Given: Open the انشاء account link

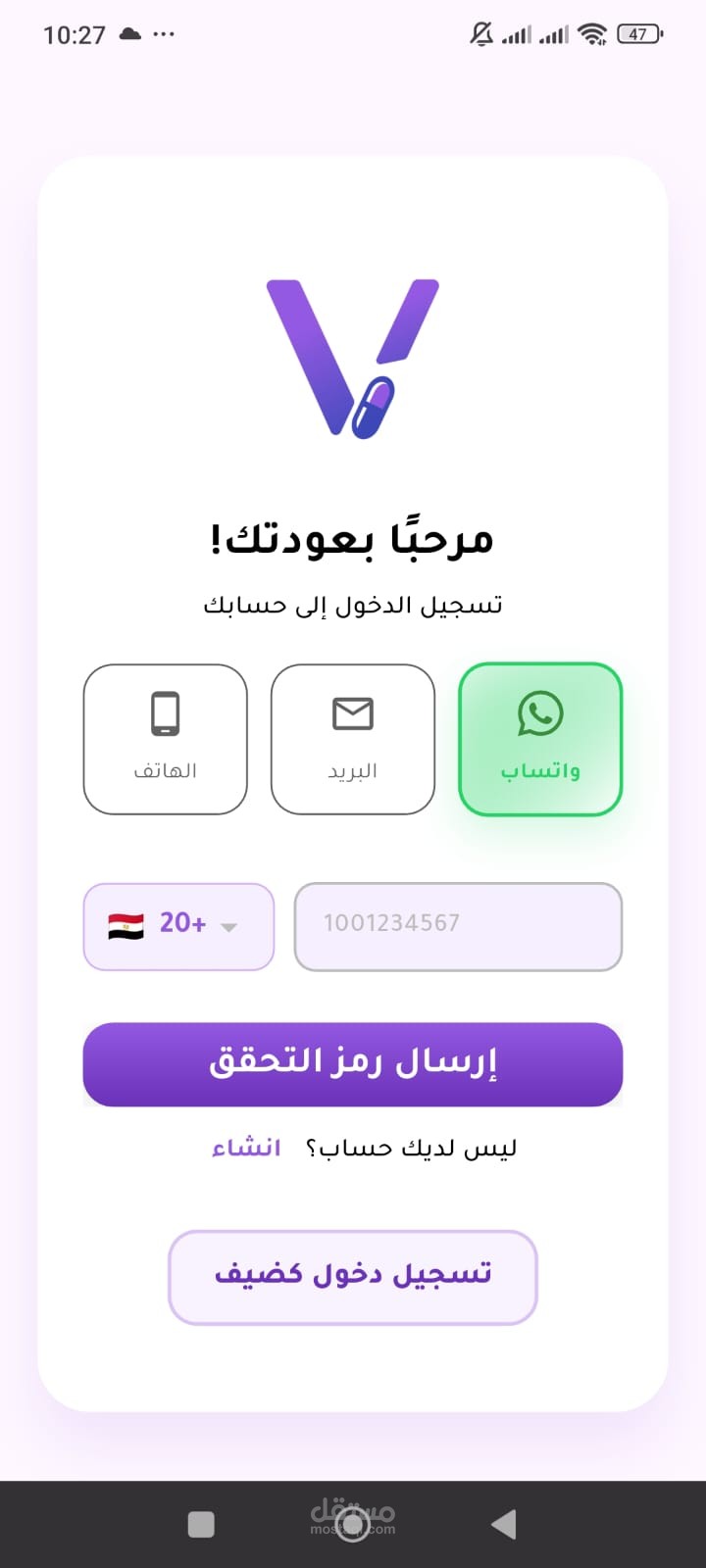Looking at the screenshot, I should pos(246,1148).
